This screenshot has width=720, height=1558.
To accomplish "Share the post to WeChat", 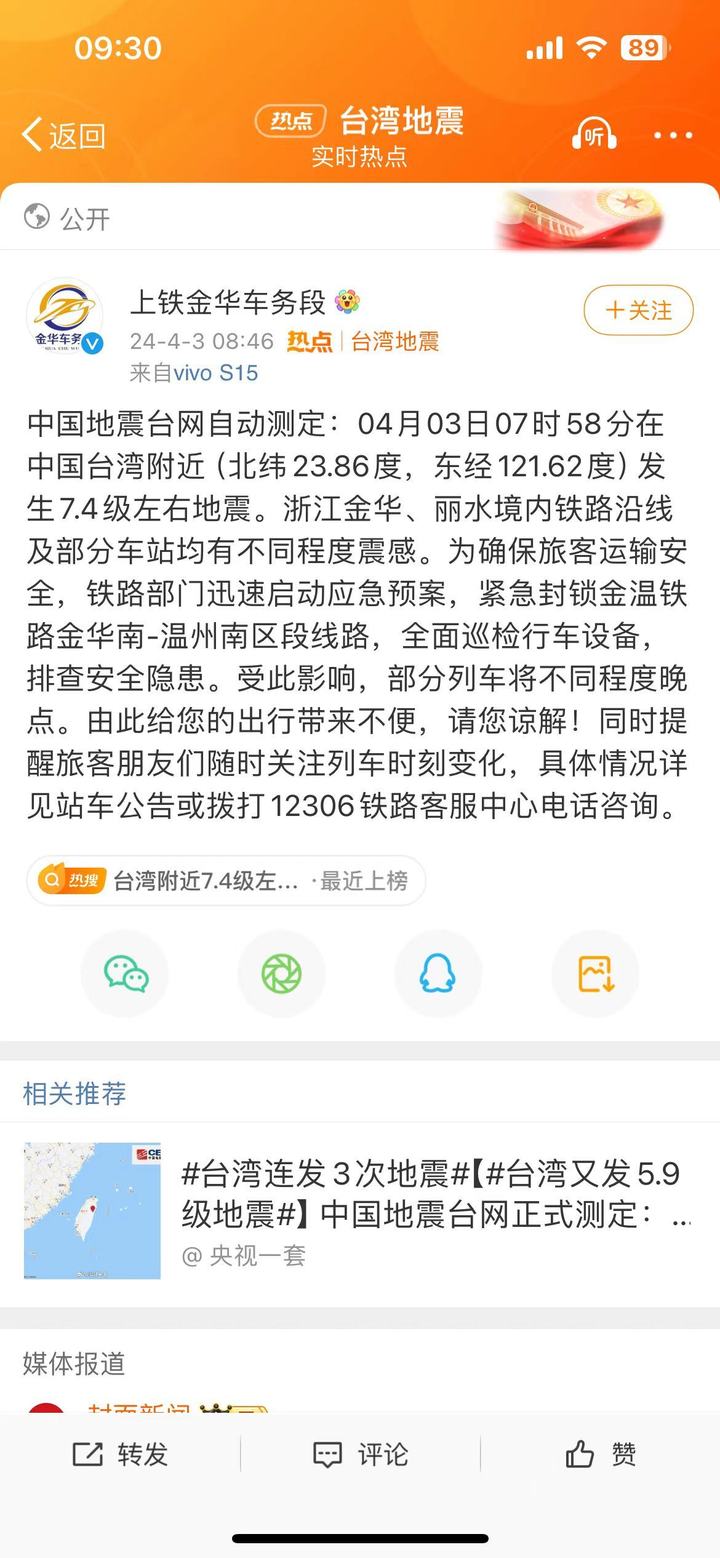I will click(x=125, y=973).
